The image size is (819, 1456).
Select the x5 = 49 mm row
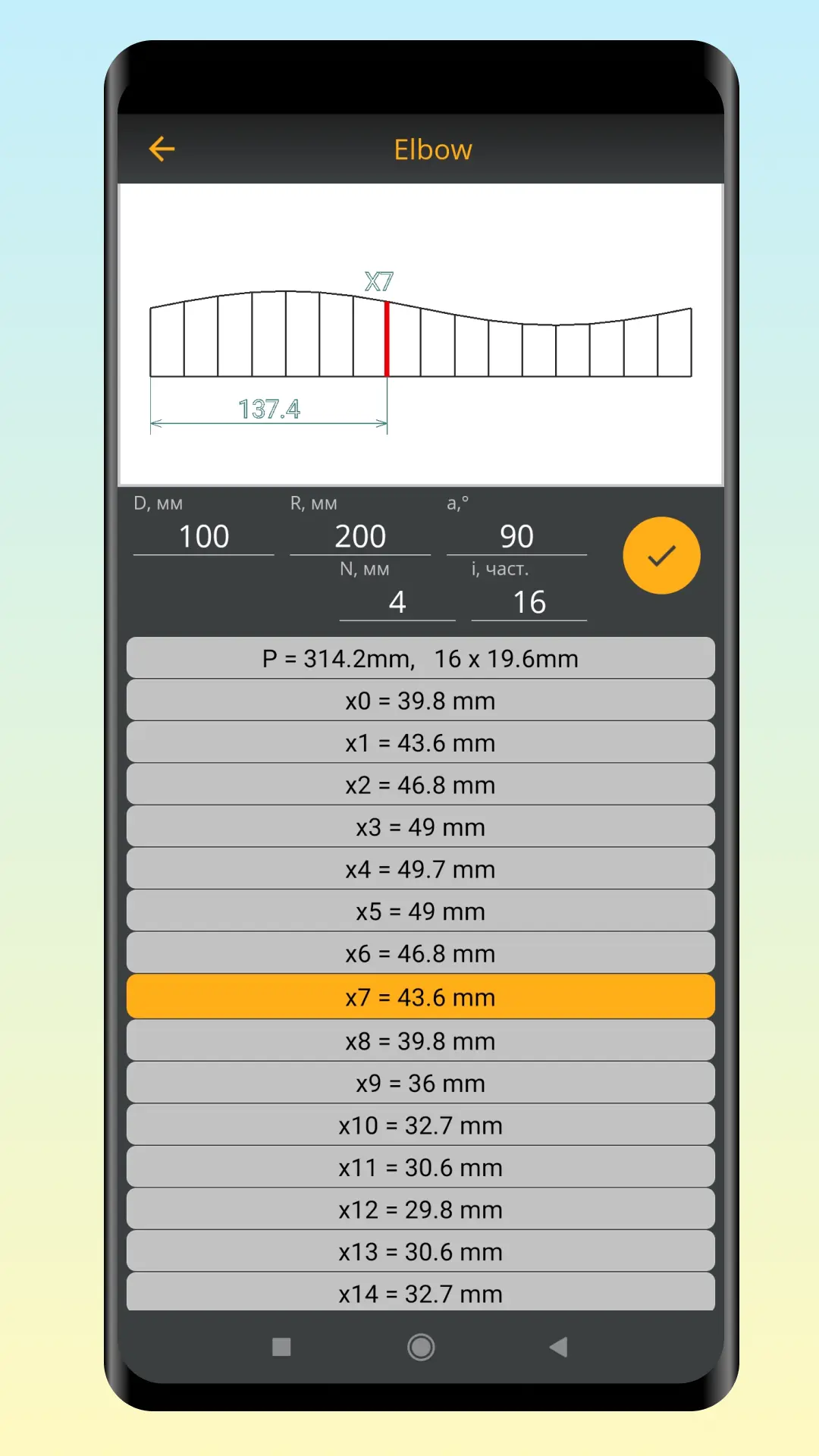(421, 912)
